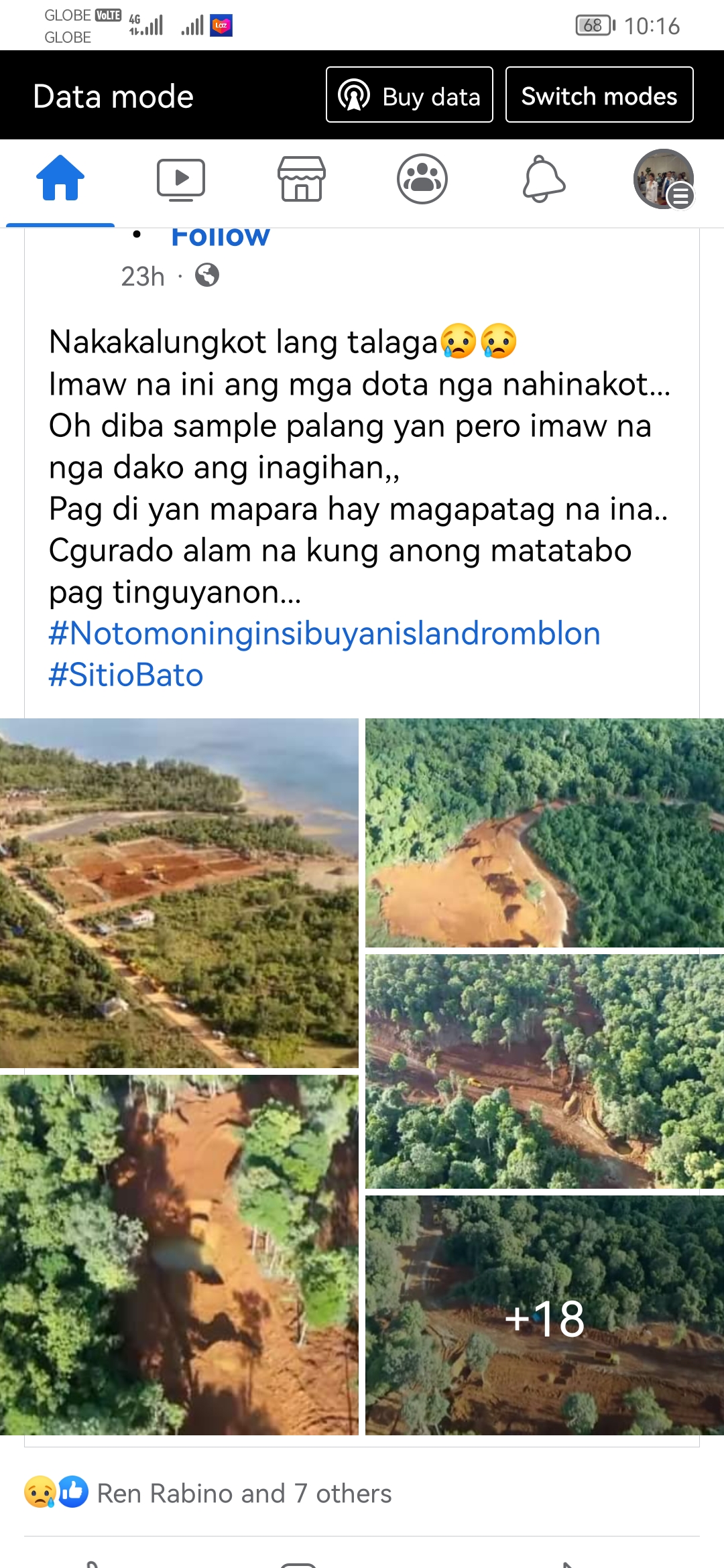The image size is (724, 1568).
Task: View the +18 more photos tile
Action: [x=544, y=1315]
